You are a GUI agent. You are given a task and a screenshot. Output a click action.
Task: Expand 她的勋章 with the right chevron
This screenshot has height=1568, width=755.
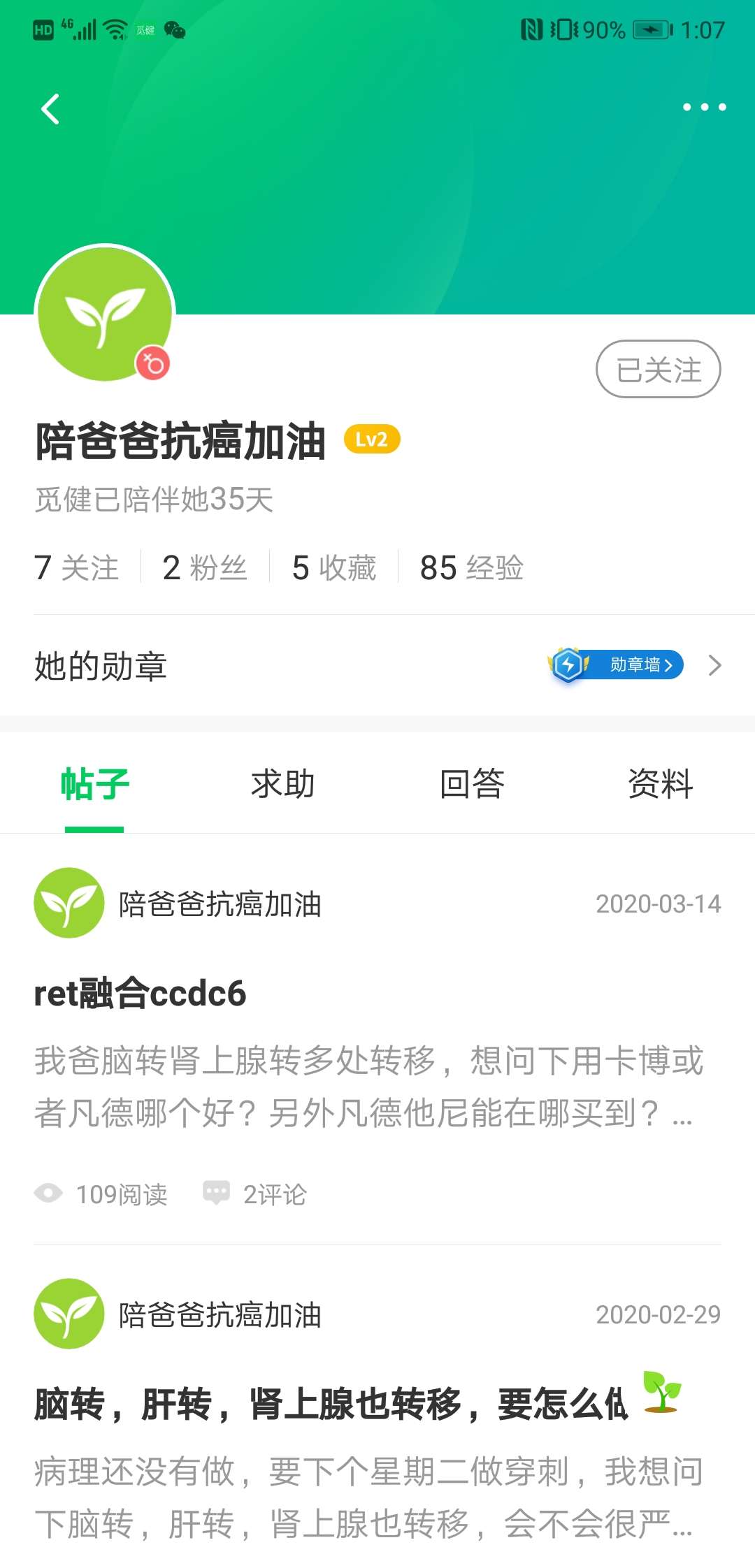(714, 665)
